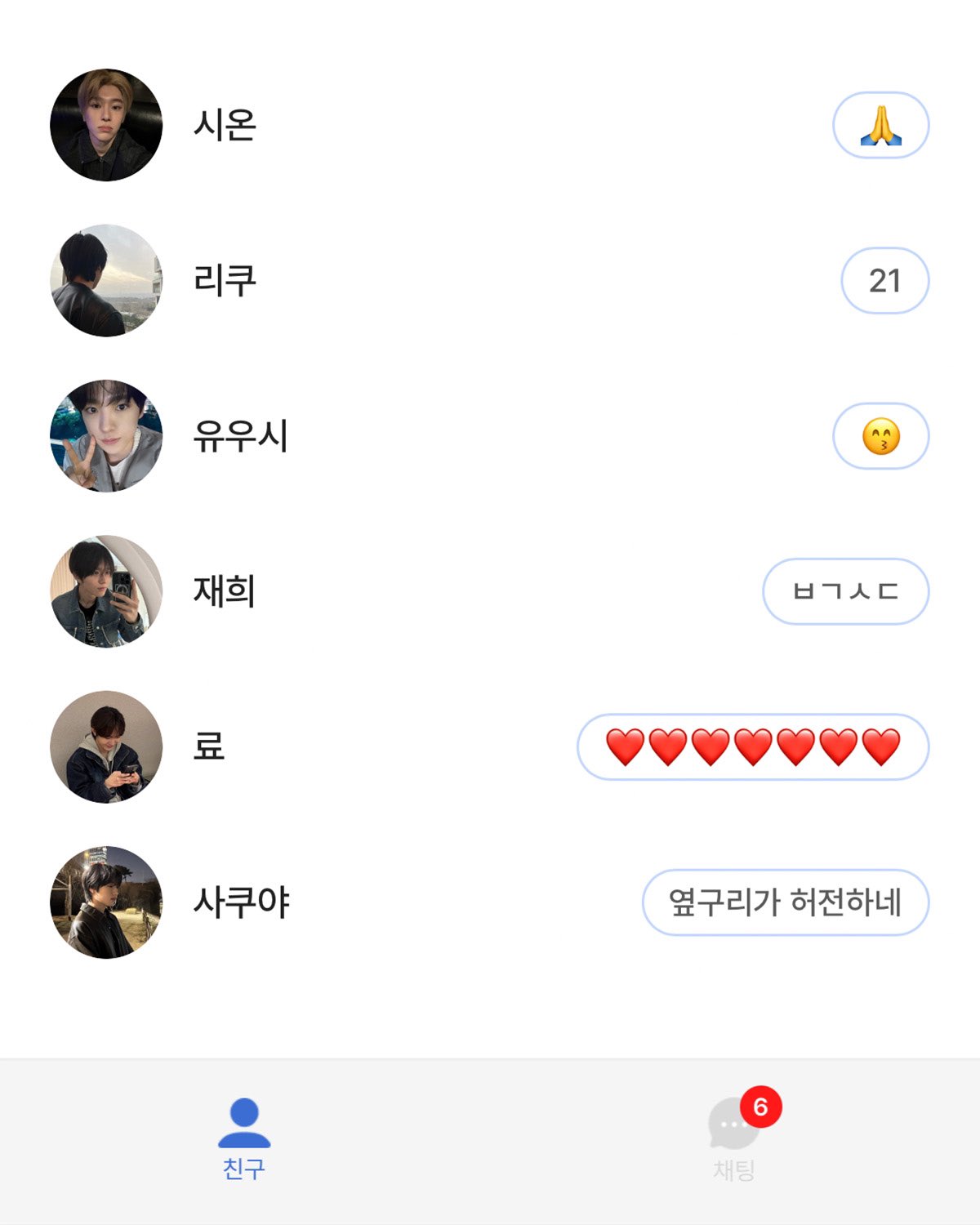
Task: Open 재희's friend profile row
Action: (225, 591)
